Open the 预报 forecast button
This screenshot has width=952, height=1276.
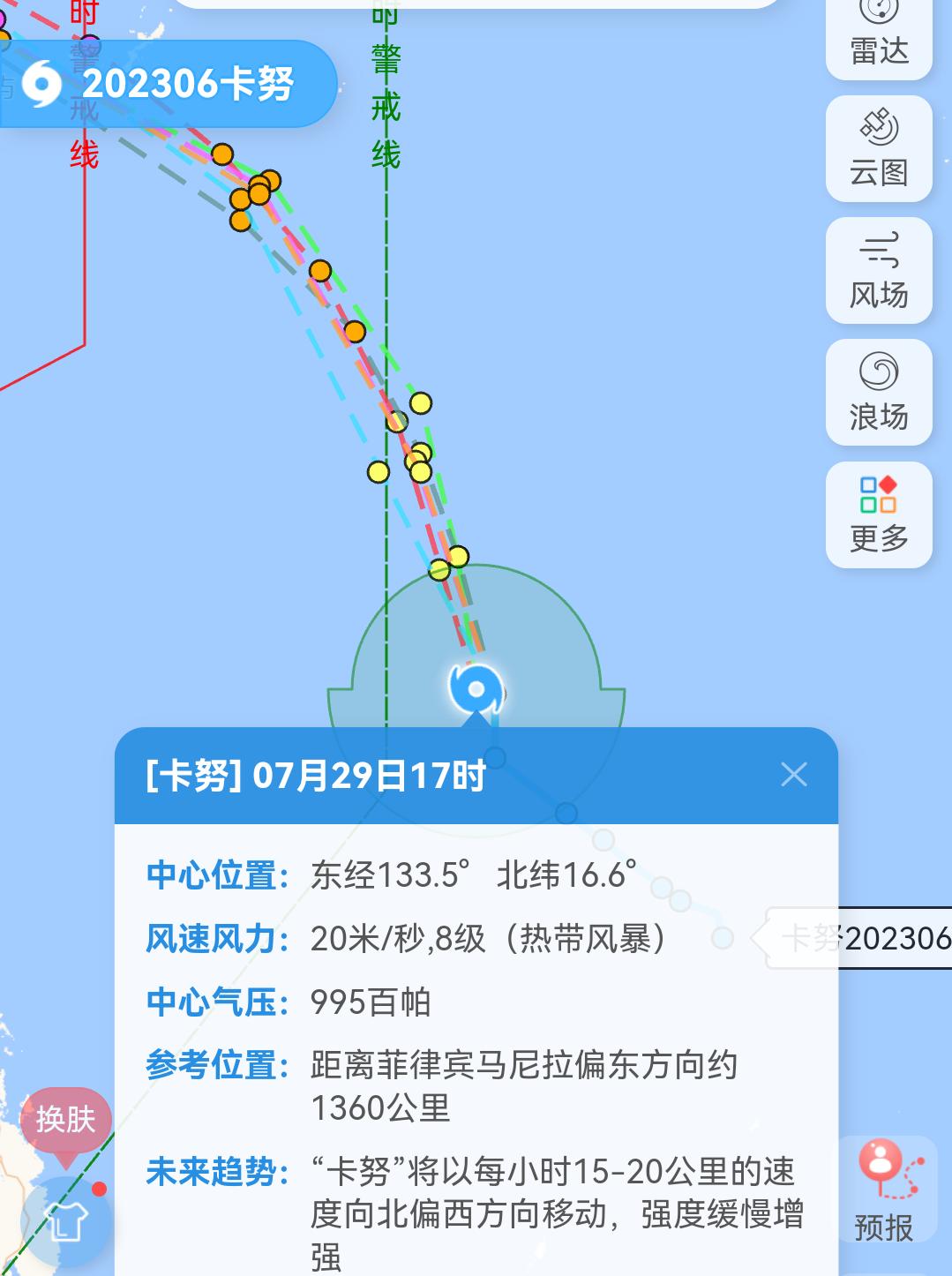pyautogui.click(x=885, y=1190)
